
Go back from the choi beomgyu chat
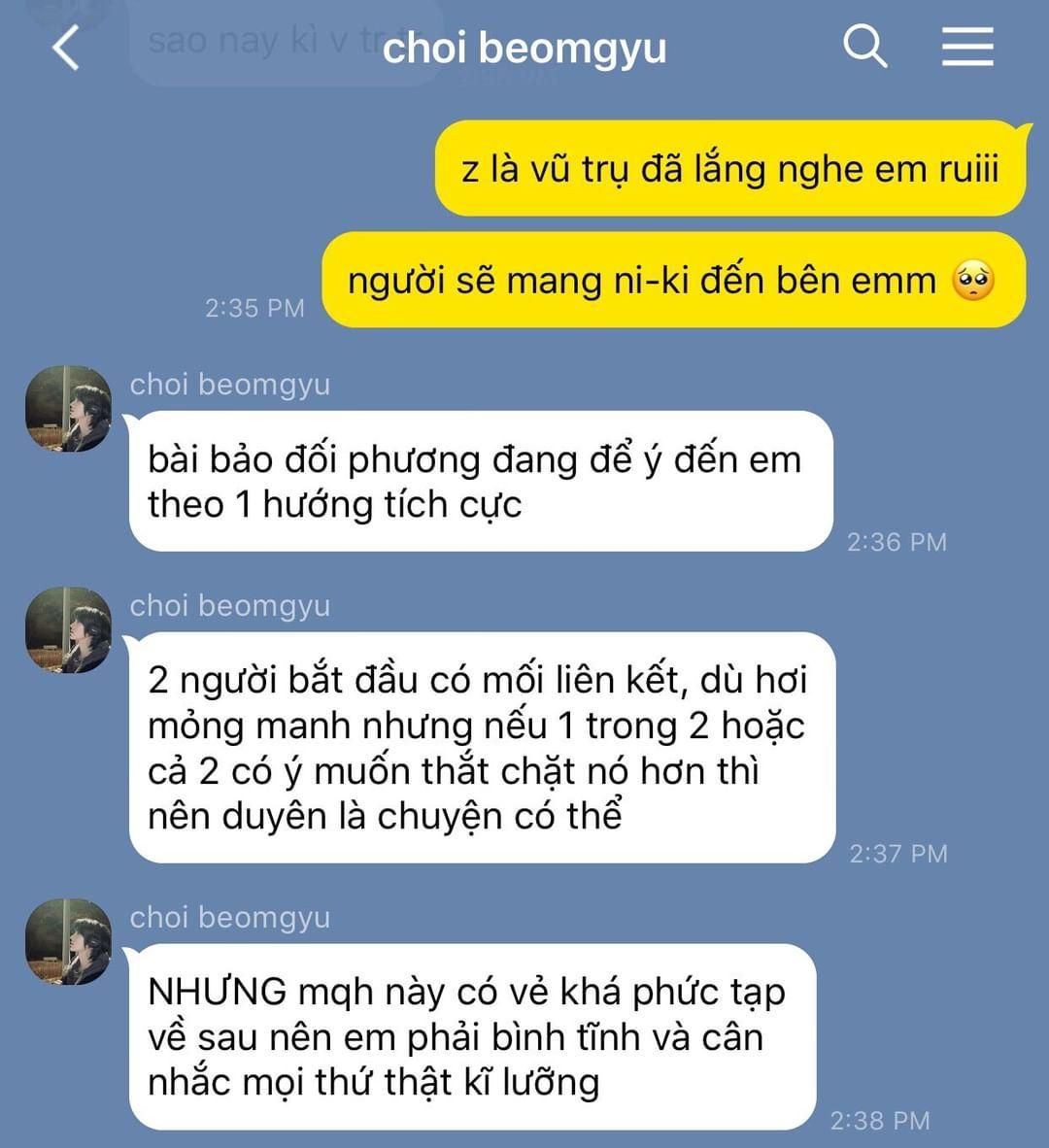coord(65,47)
